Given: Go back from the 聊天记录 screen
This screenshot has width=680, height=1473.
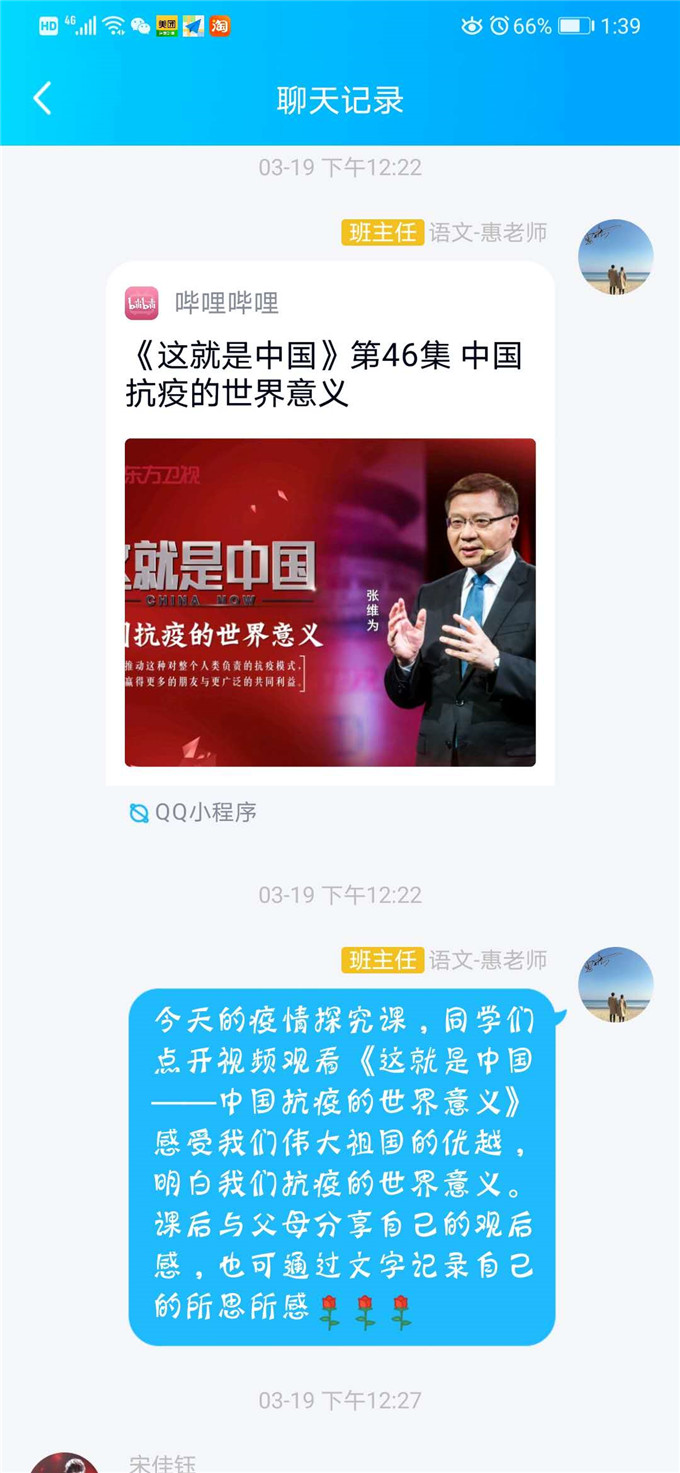Looking at the screenshot, I should pos(42,99).
